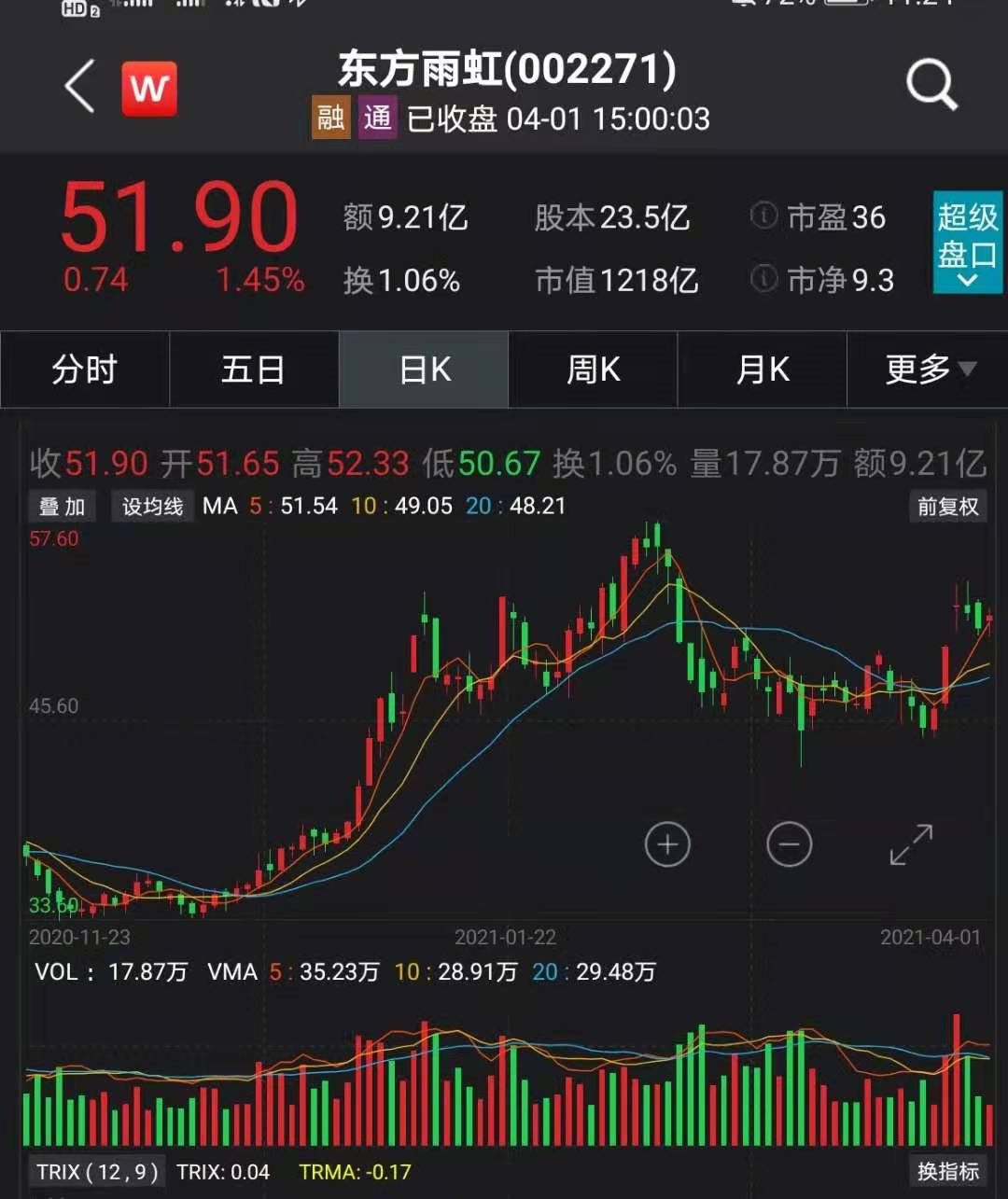Switch to 前复权 price adjustment mode

[947, 507]
